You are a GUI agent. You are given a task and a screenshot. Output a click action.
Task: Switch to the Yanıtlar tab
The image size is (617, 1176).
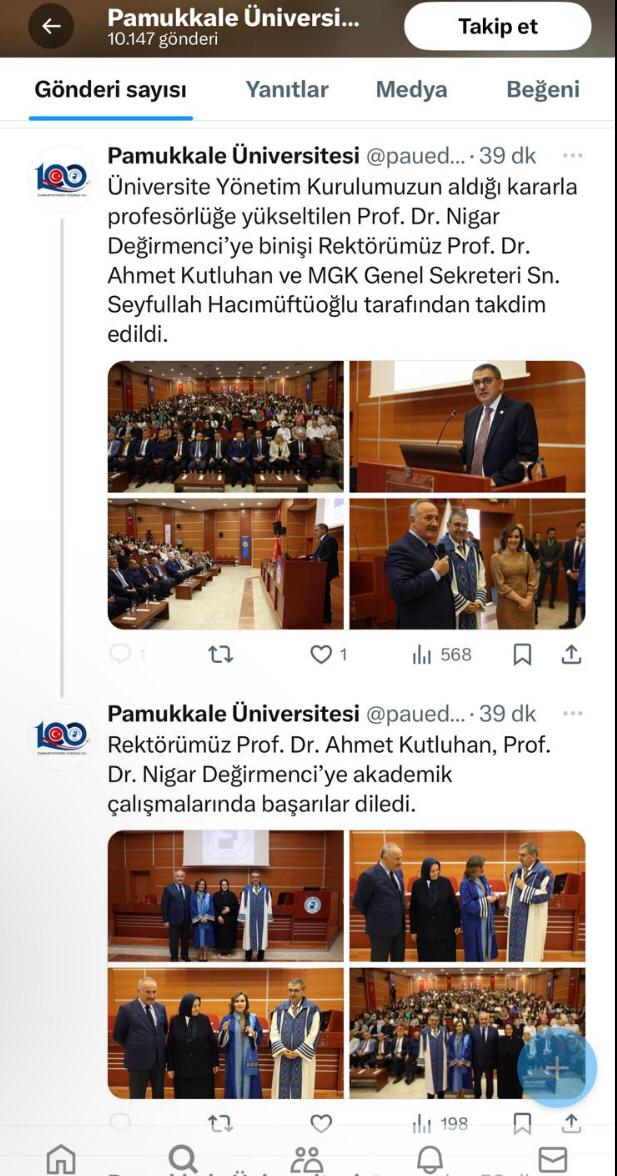click(x=287, y=90)
